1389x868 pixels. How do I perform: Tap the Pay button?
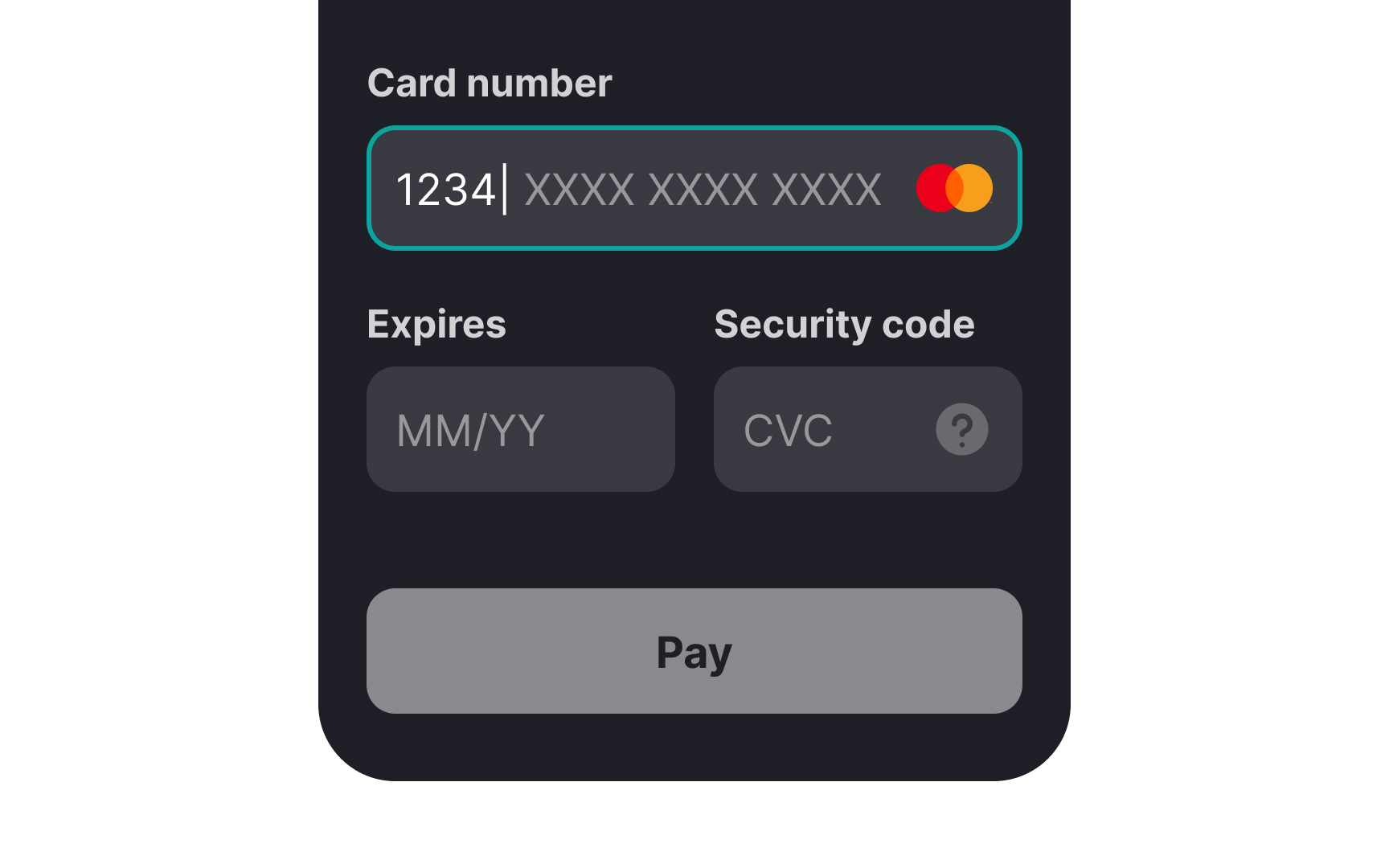click(694, 651)
